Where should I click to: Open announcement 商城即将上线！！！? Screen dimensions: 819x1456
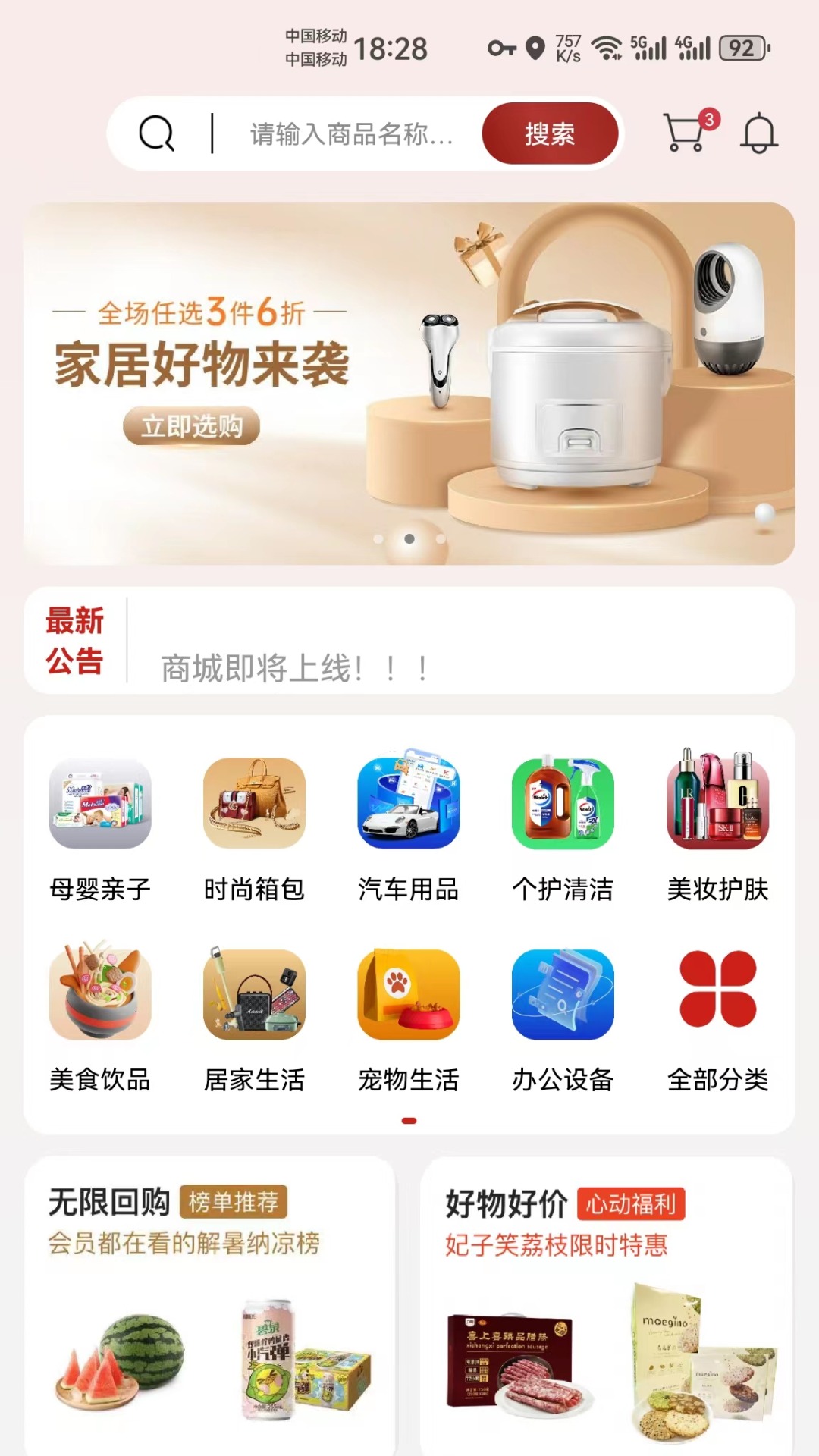pyautogui.click(x=293, y=666)
